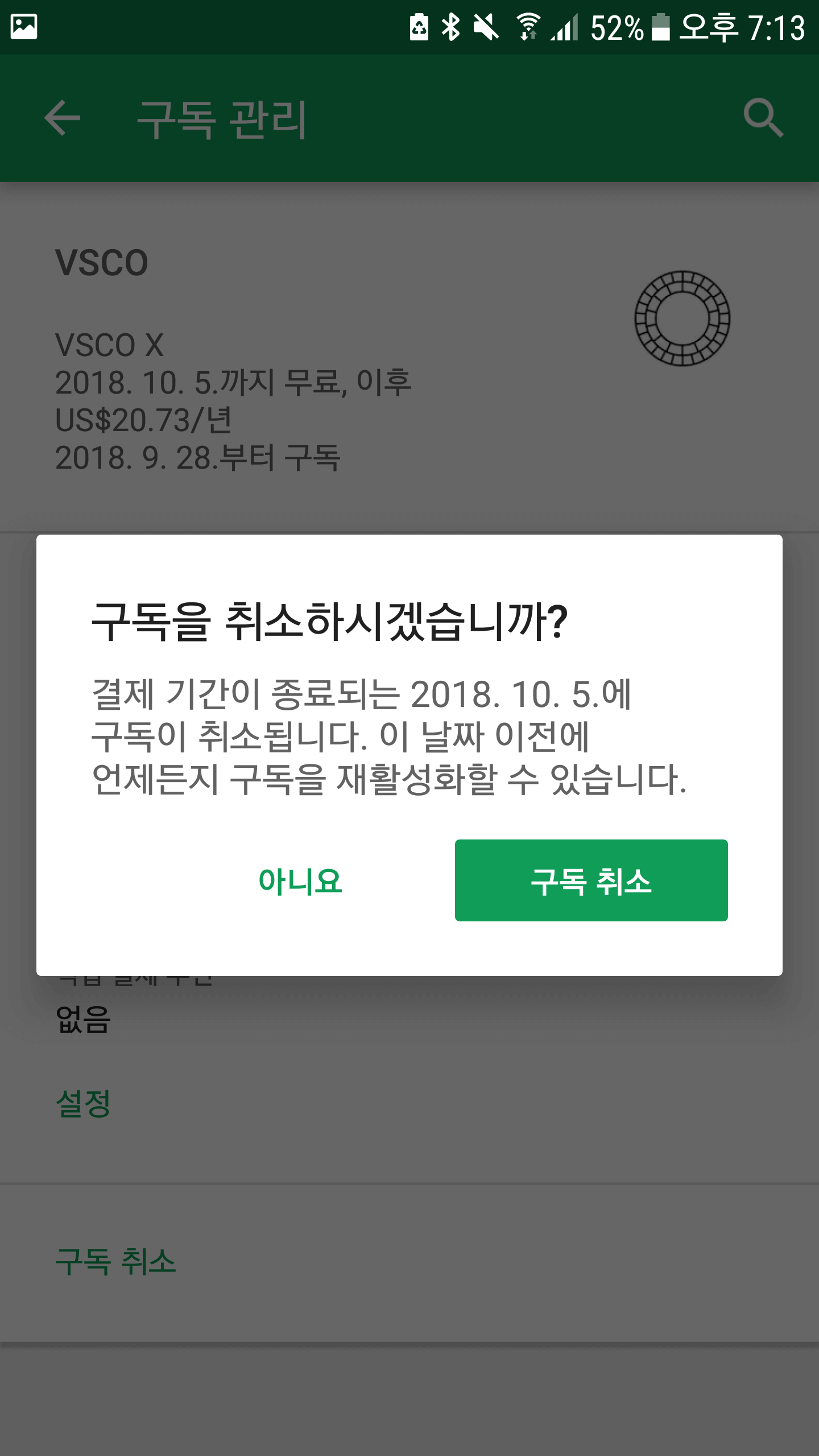Choose 아니요 to keep the subscription
Screen dimensions: 819x1456
300,881
